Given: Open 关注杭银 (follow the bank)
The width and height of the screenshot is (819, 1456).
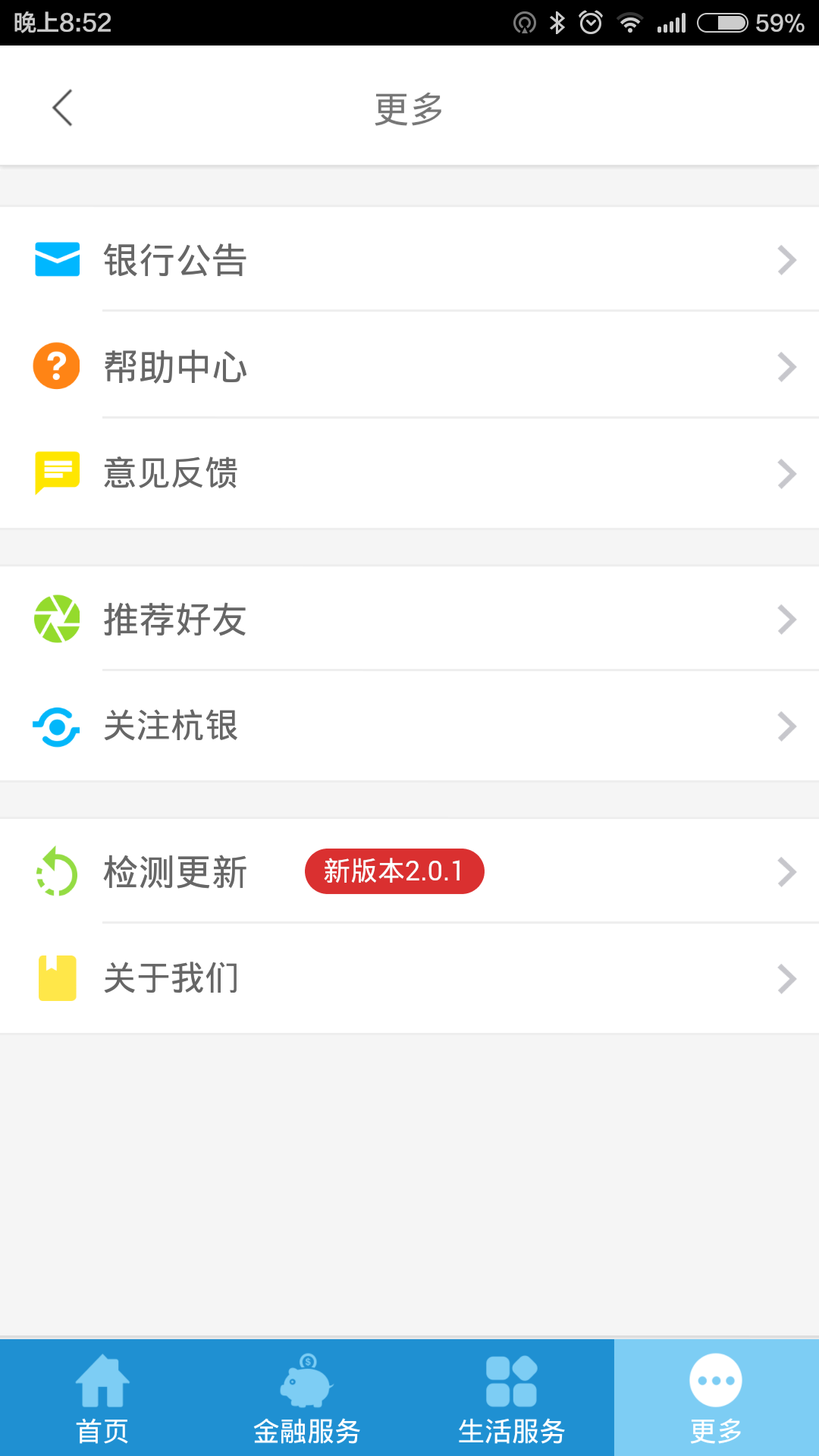Looking at the screenshot, I should coord(409,726).
